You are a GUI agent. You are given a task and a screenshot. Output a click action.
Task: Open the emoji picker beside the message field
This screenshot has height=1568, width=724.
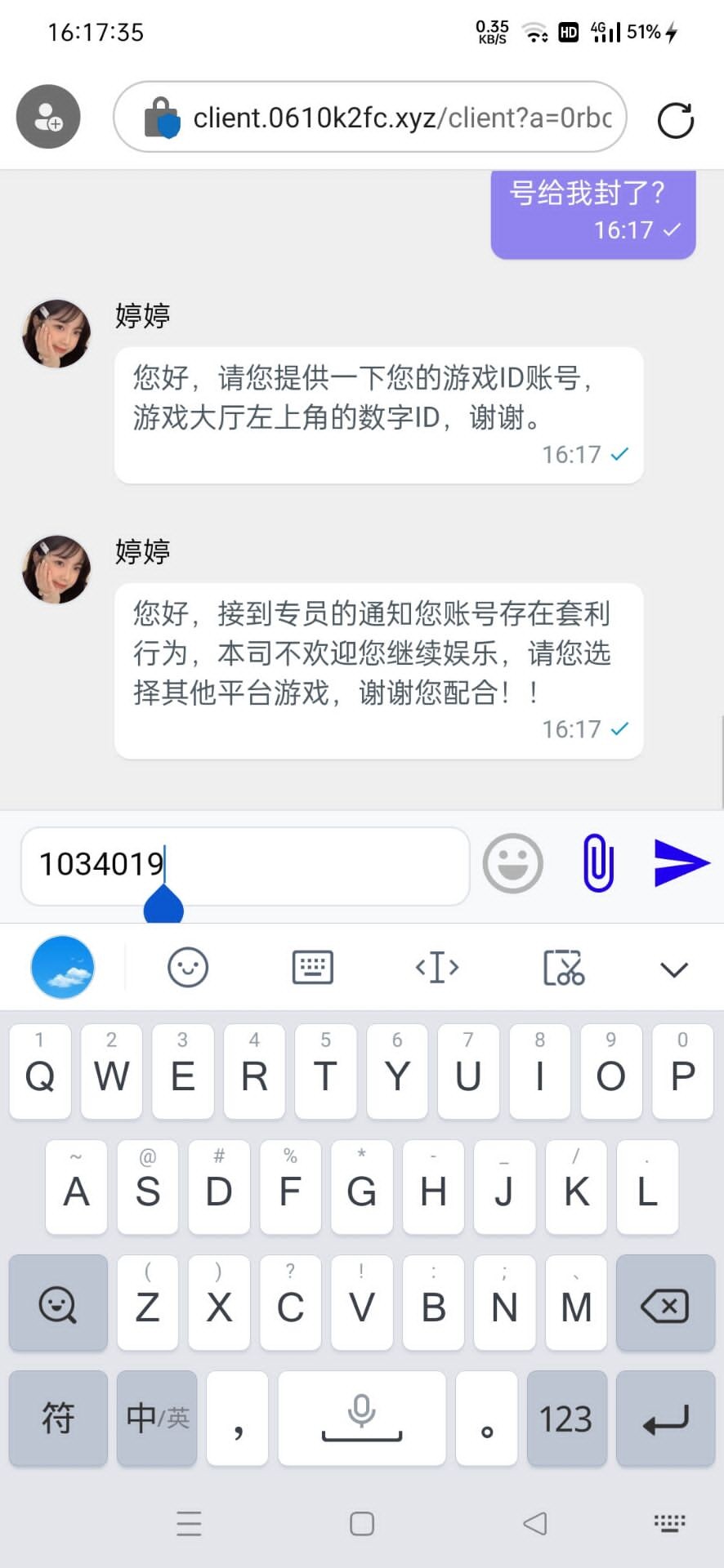point(512,863)
